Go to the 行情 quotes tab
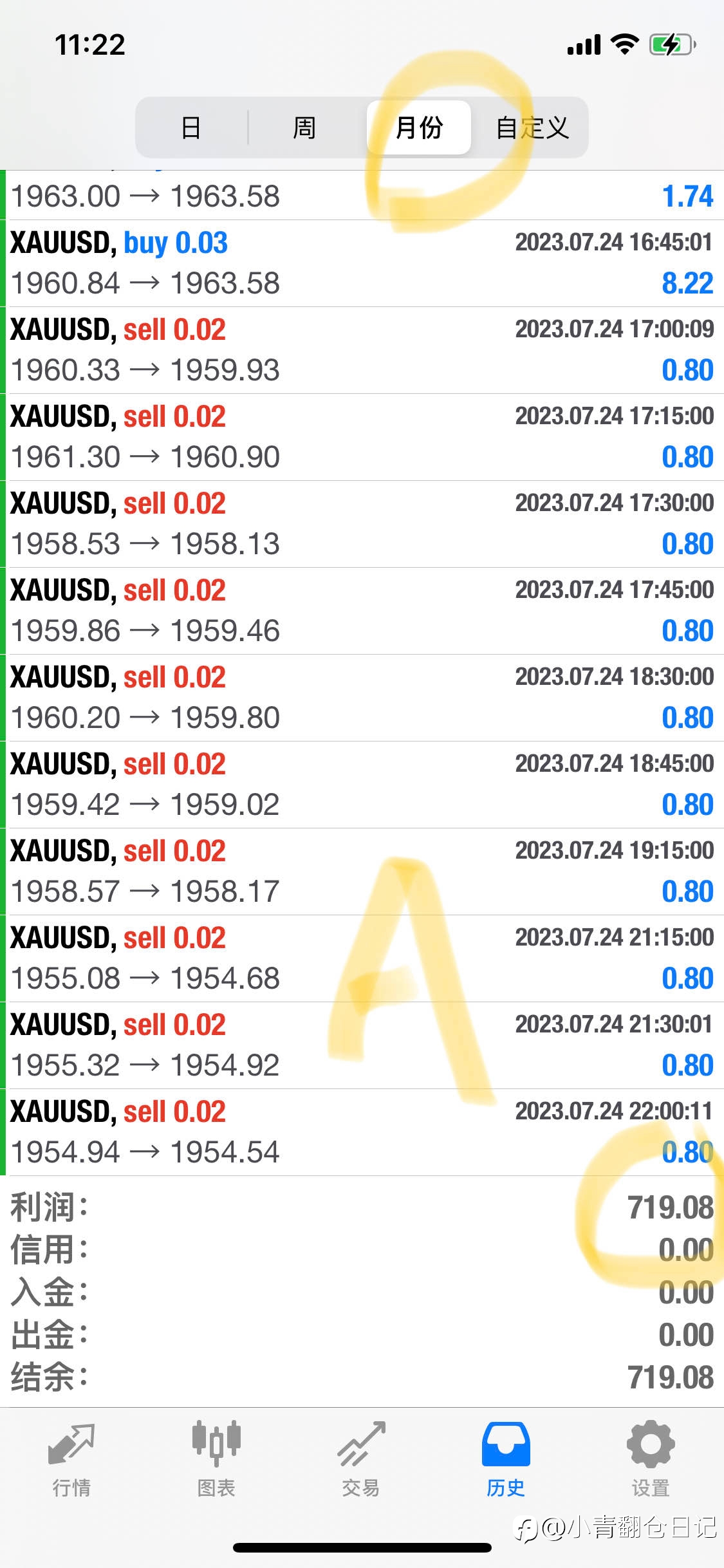The image size is (724, 1568). [71, 1459]
